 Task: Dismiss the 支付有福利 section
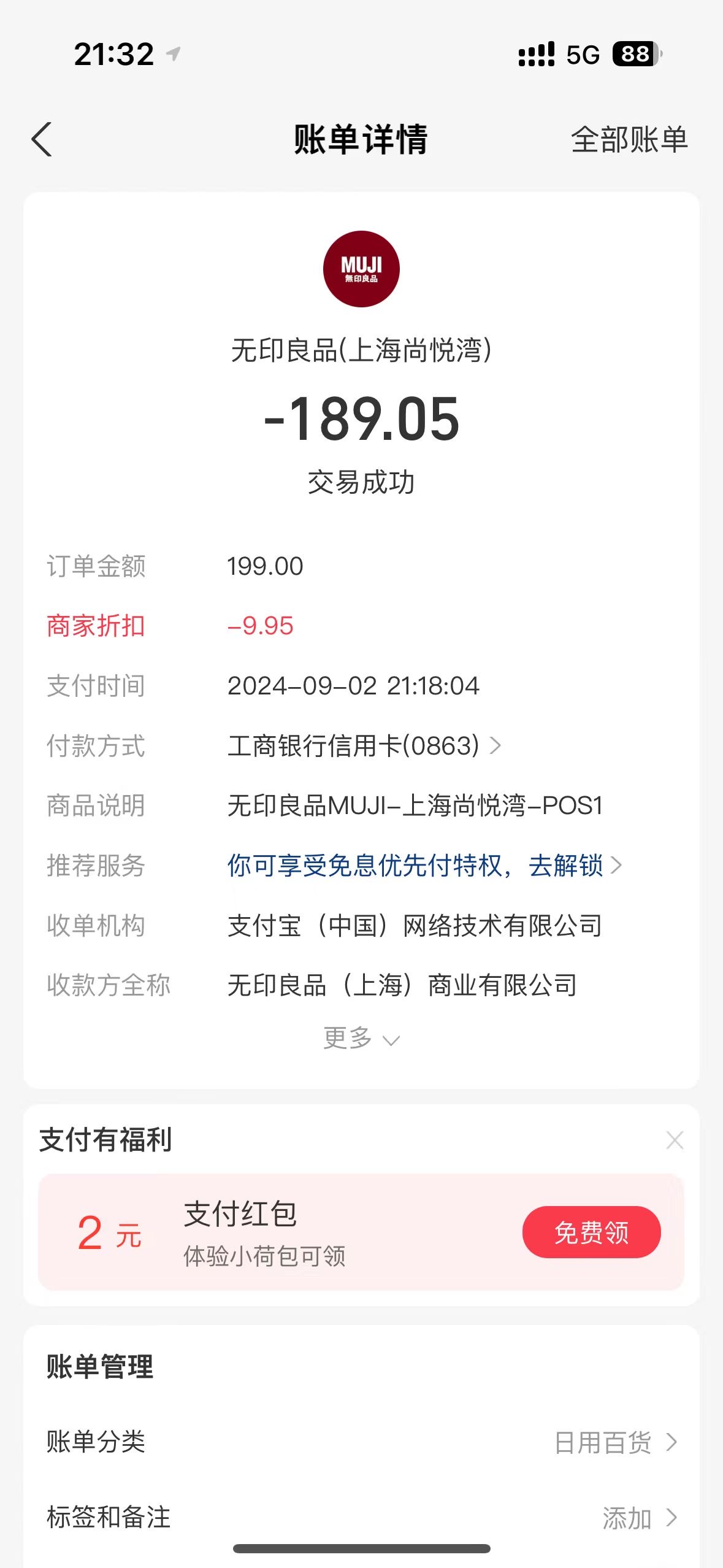tap(675, 1140)
